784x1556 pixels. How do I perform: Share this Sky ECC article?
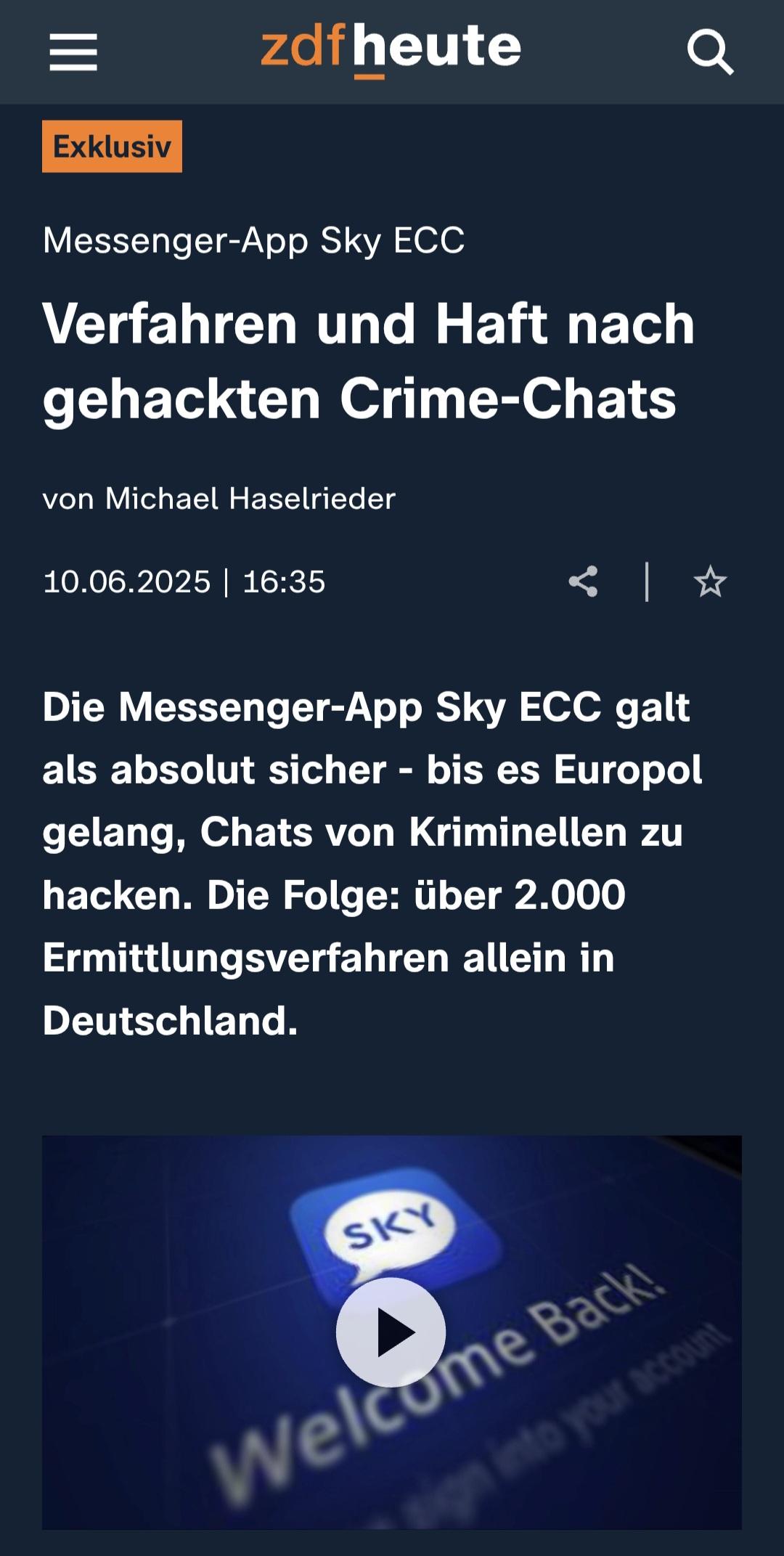coord(583,582)
